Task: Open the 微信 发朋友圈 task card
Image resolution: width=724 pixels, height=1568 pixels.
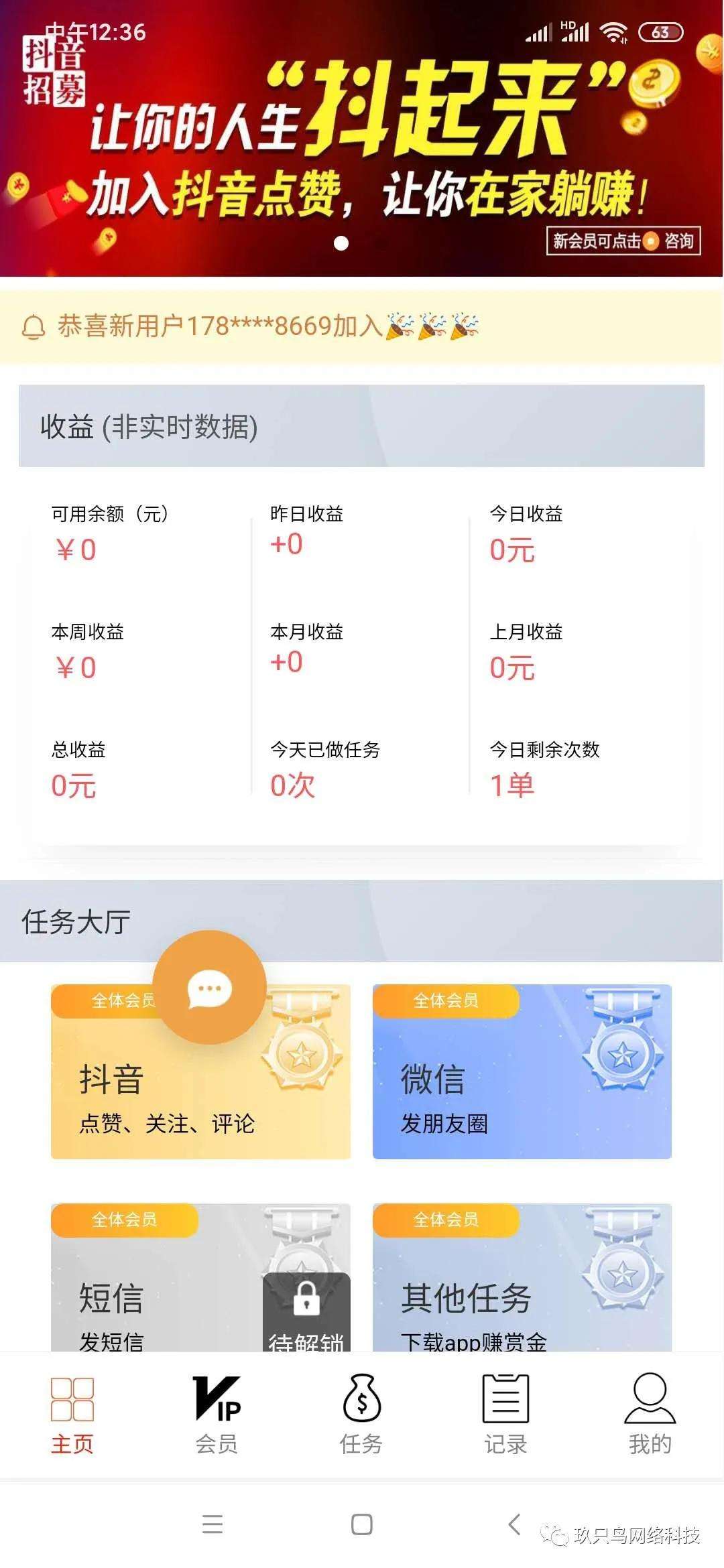Action: [523, 1072]
